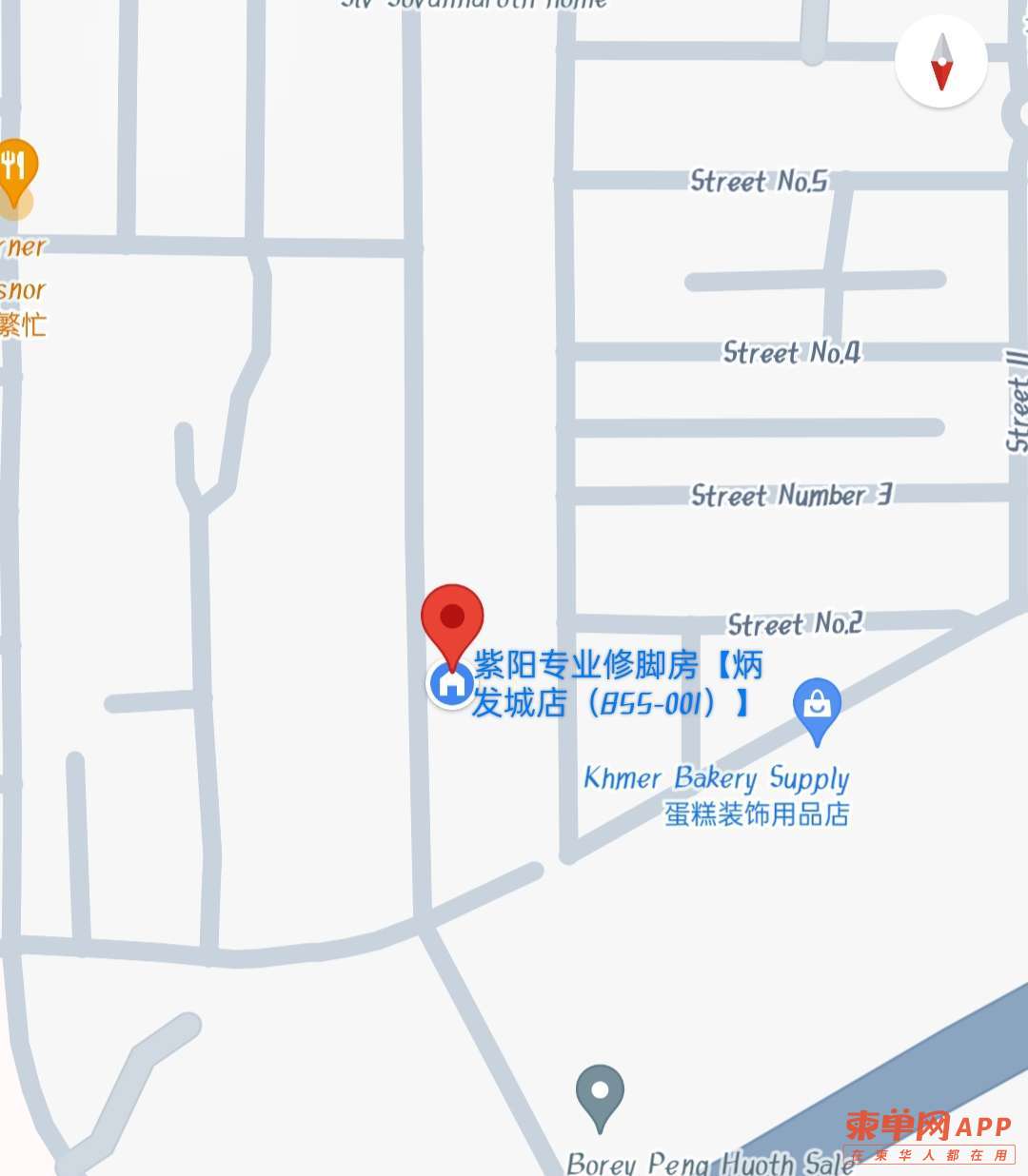Open the Khmer Bakery Supply shop marker

click(817, 706)
